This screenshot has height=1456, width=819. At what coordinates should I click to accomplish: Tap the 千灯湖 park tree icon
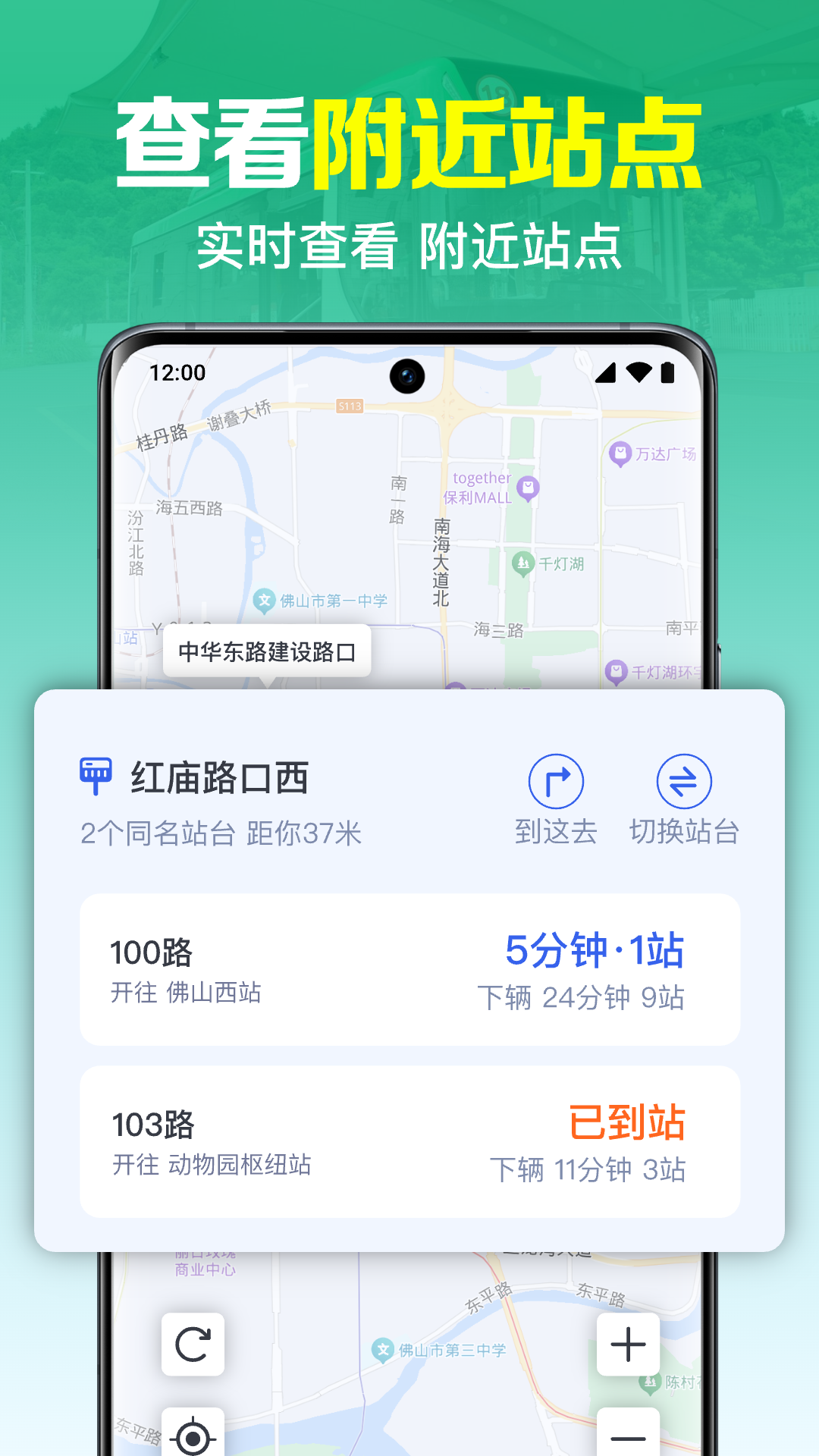click(524, 562)
